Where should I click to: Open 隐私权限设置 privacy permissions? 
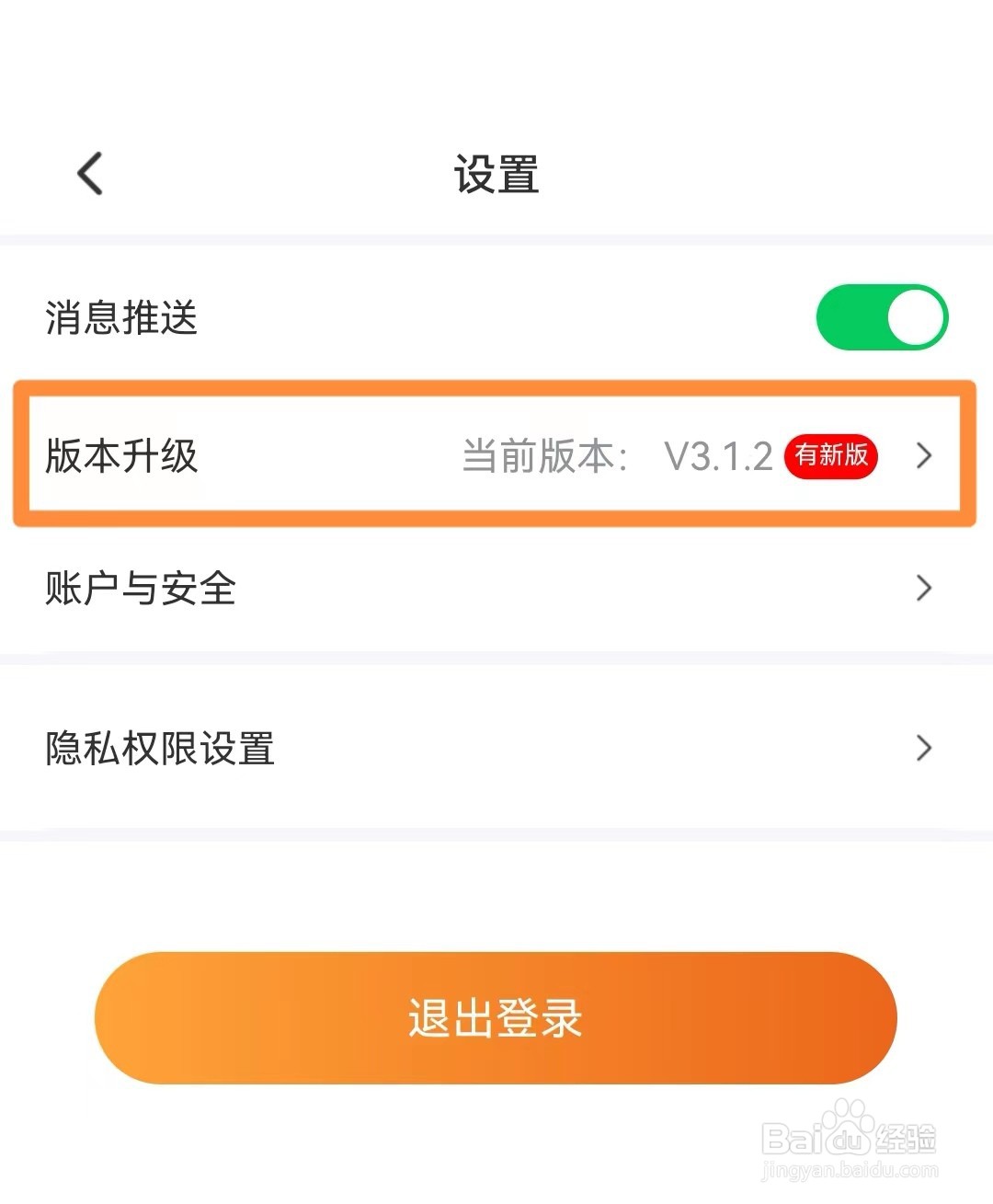click(x=160, y=750)
